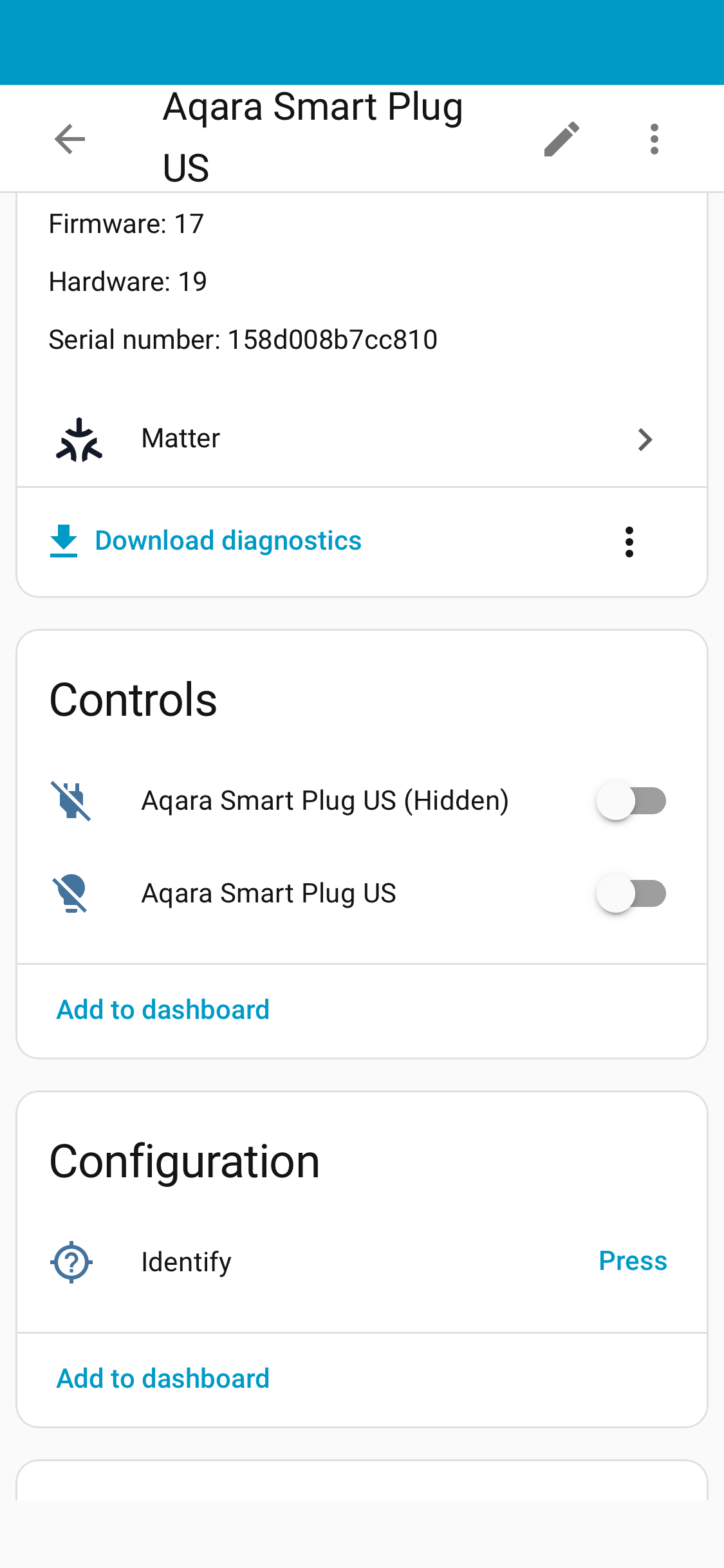Open the Identify entity row
This screenshot has height=1568, width=724.
coord(187,1262)
